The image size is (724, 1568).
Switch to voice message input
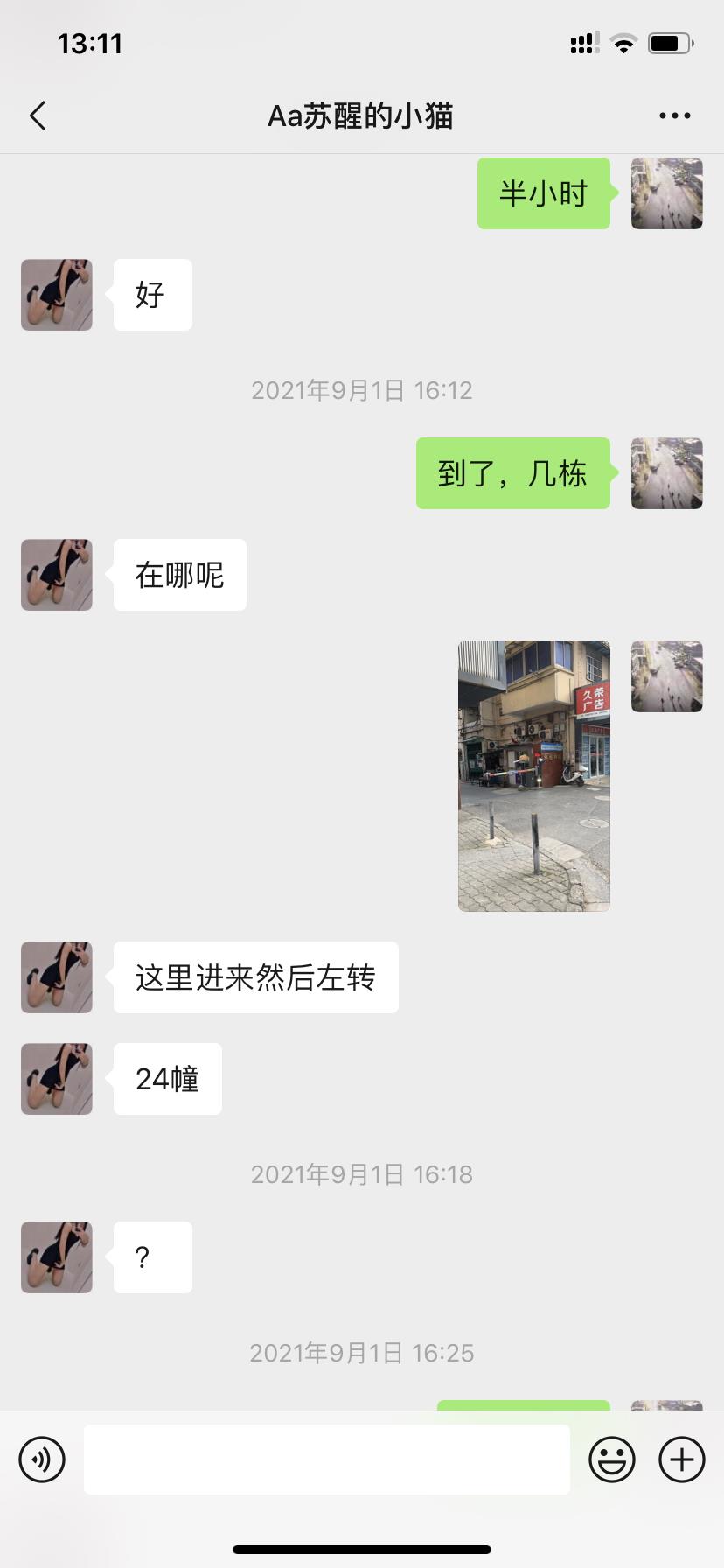point(42,1459)
